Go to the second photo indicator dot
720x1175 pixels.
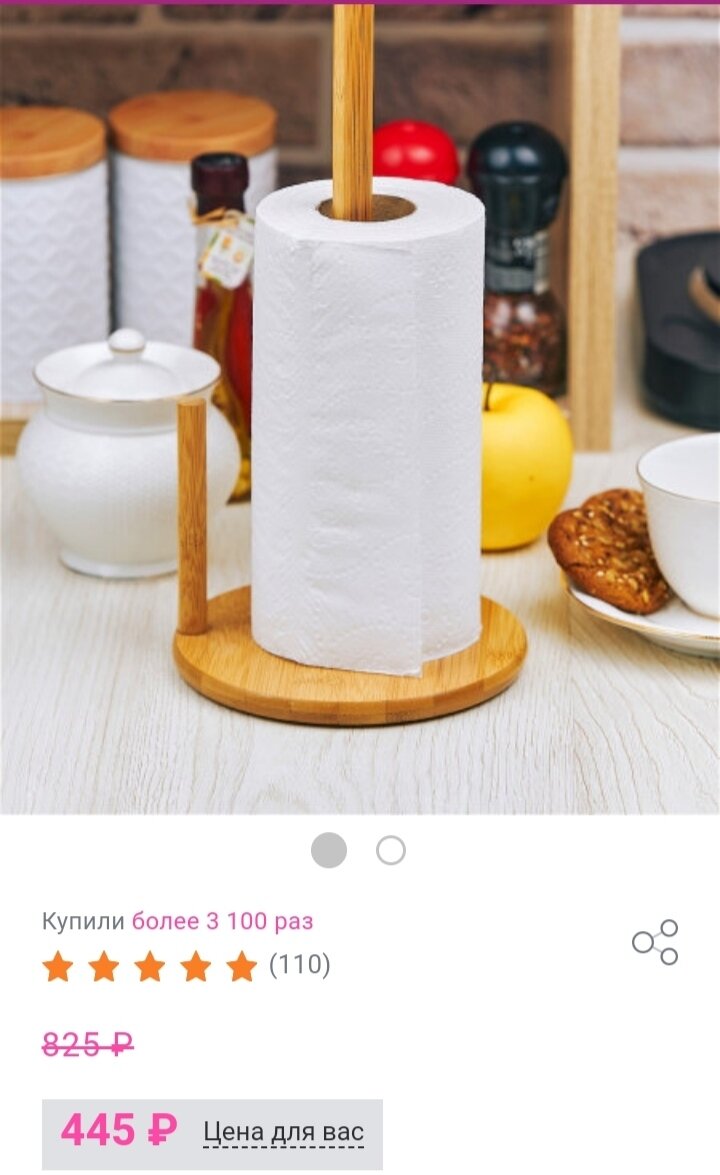point(390,851)
